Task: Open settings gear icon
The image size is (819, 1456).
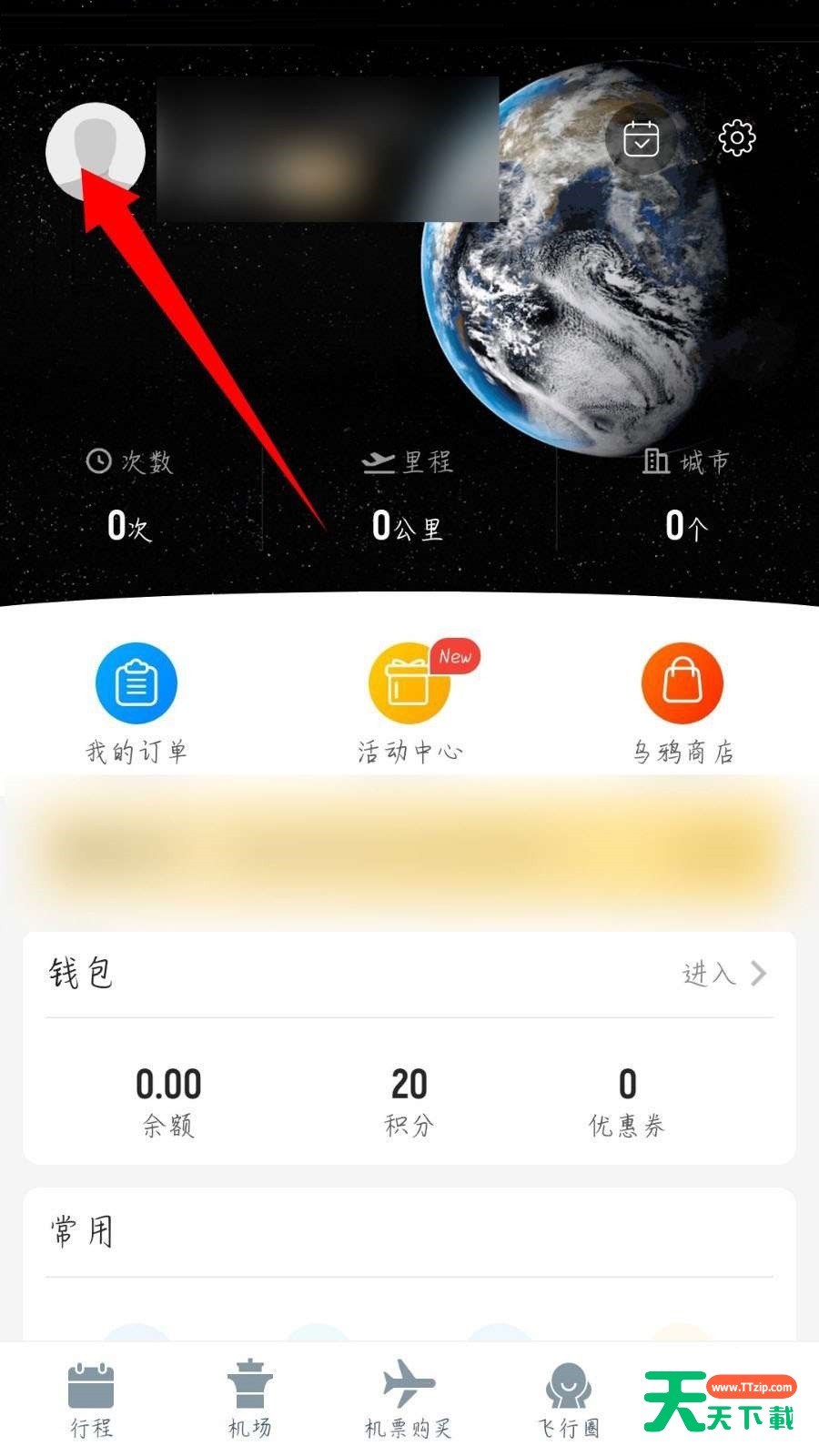Action: (736, 138)
